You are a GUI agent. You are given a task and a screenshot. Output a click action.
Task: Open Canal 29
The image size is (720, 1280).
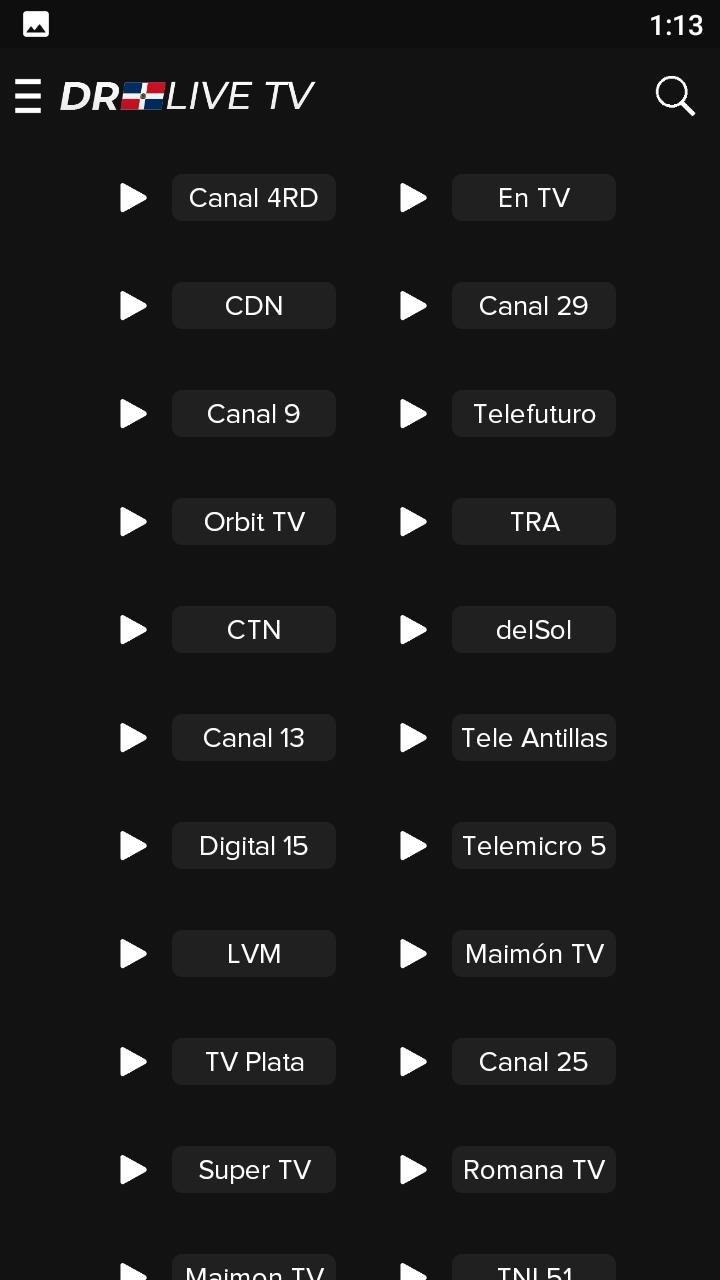533,306
